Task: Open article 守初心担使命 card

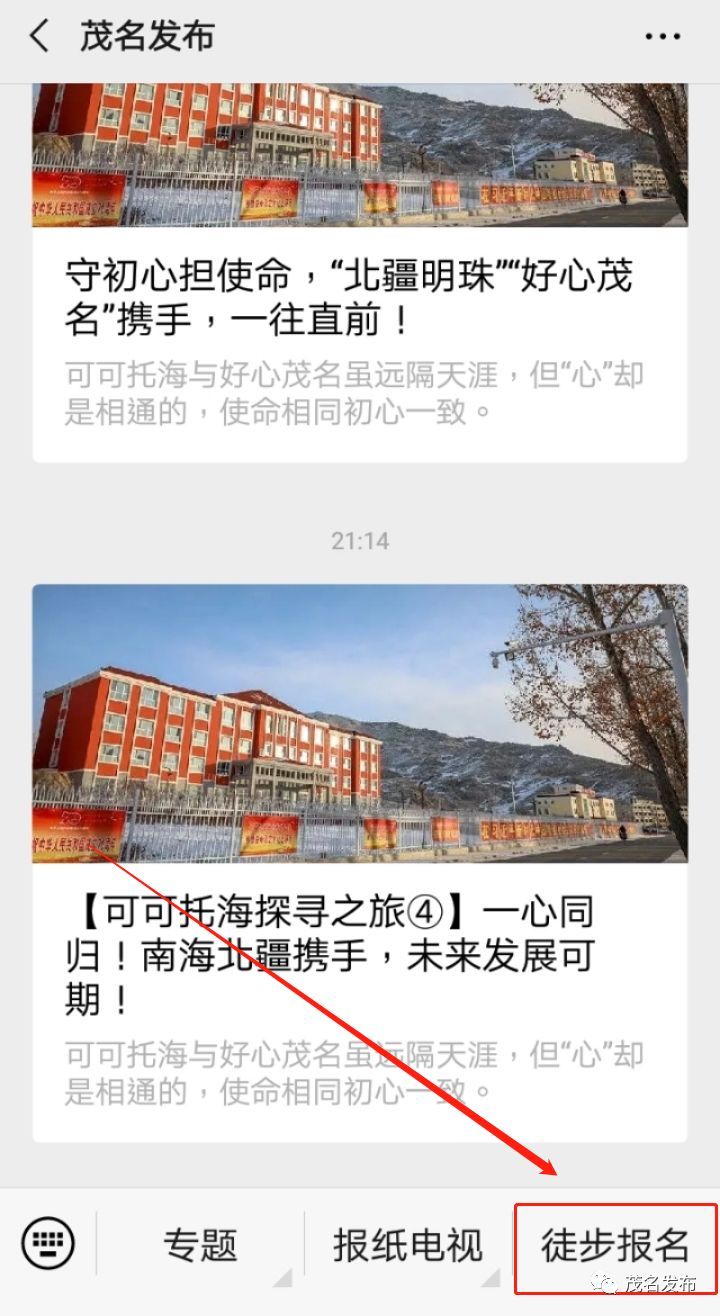Action: (359, 300)
